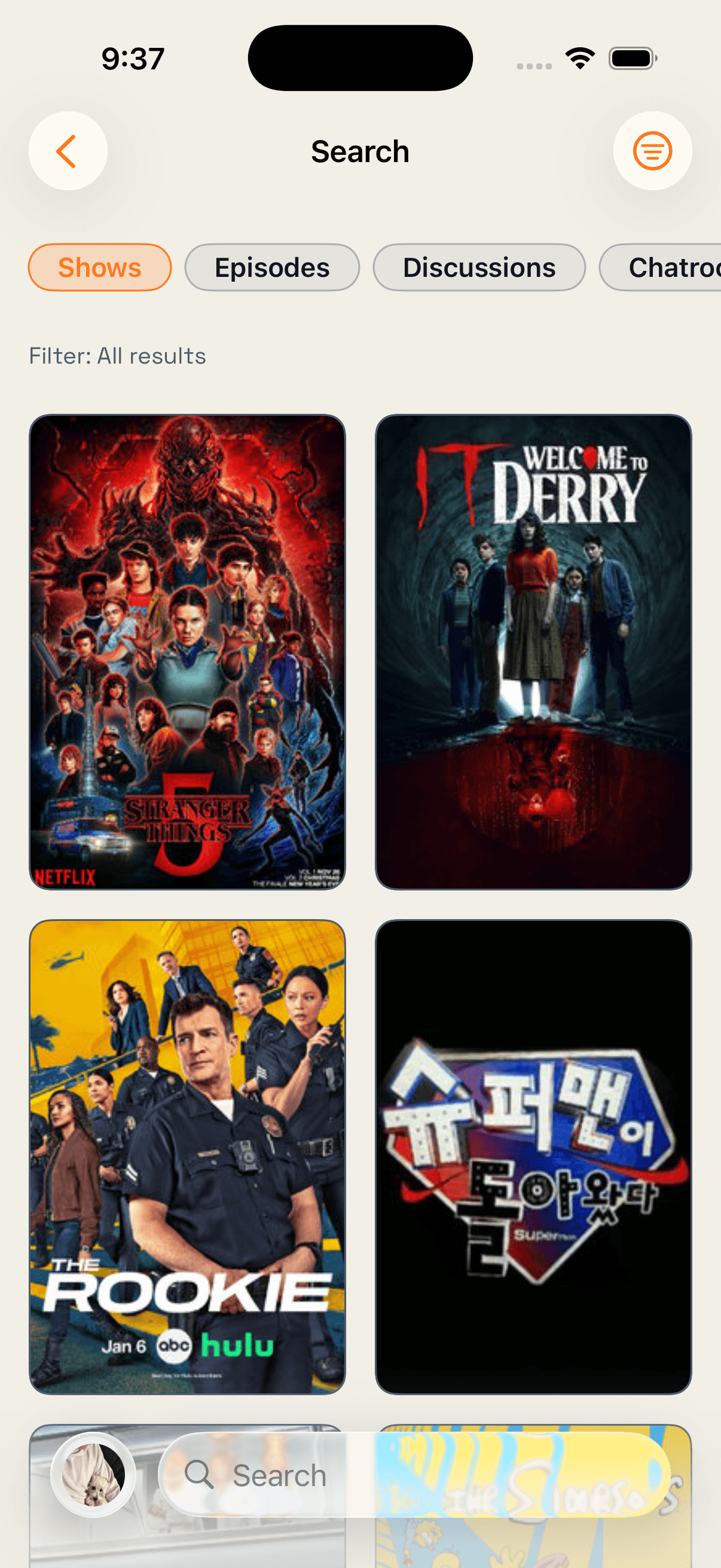Open The Rookie show card
Viewport: 721px width, 1568px height.
(187, 1157)
